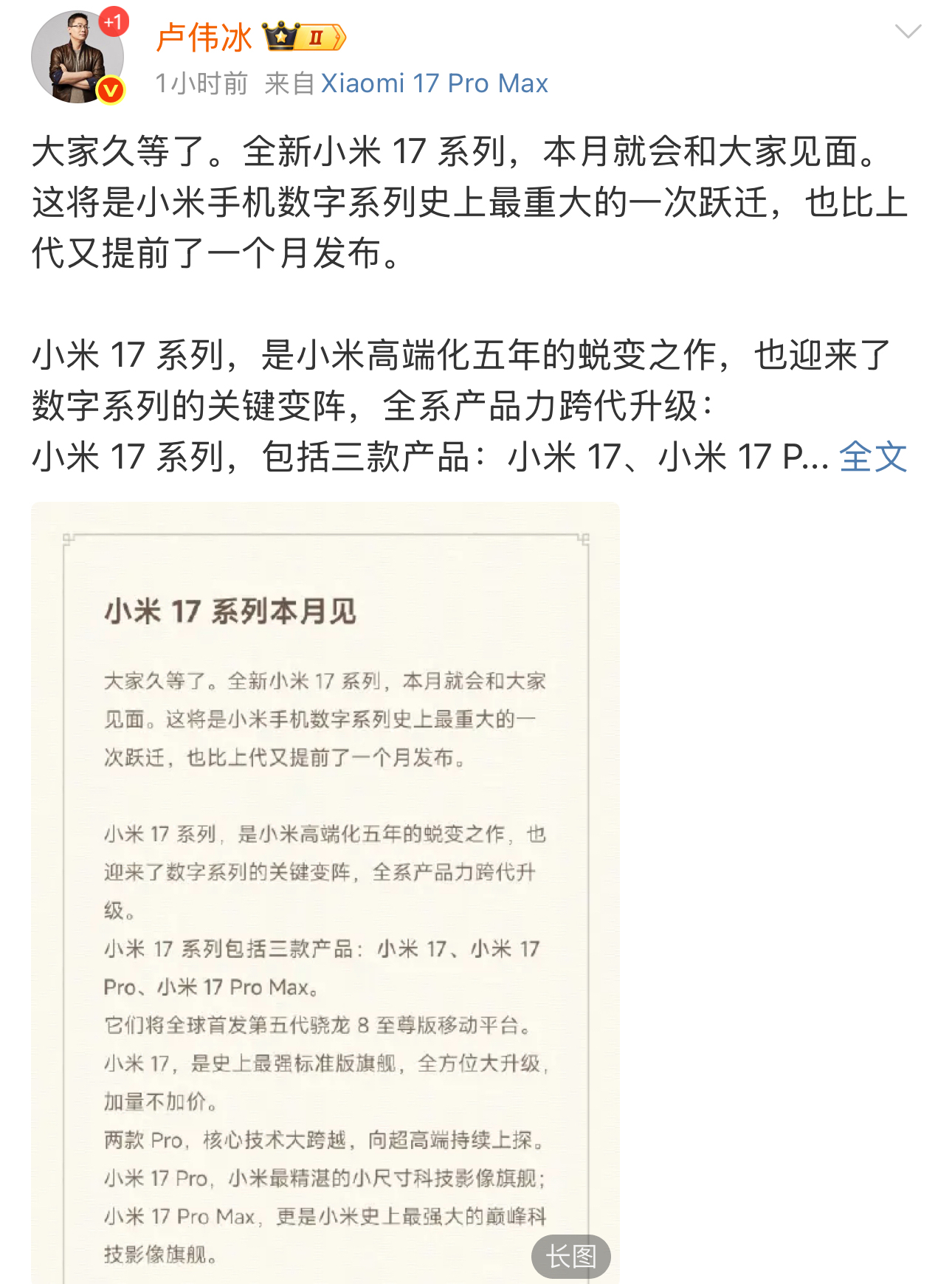Open the post options chevron
Screen dimensions: 952x1284
[x=907, y=32]
